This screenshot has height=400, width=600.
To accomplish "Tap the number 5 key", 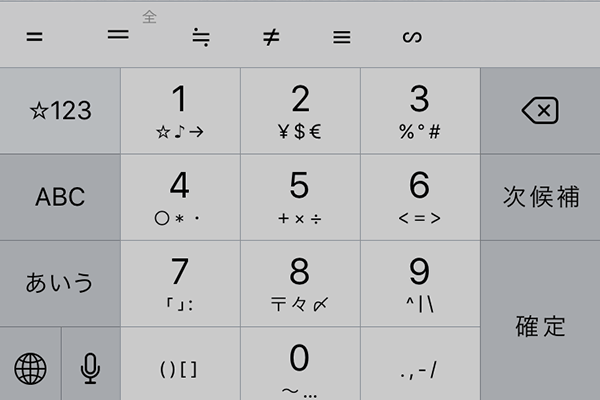I will point(300,197).
